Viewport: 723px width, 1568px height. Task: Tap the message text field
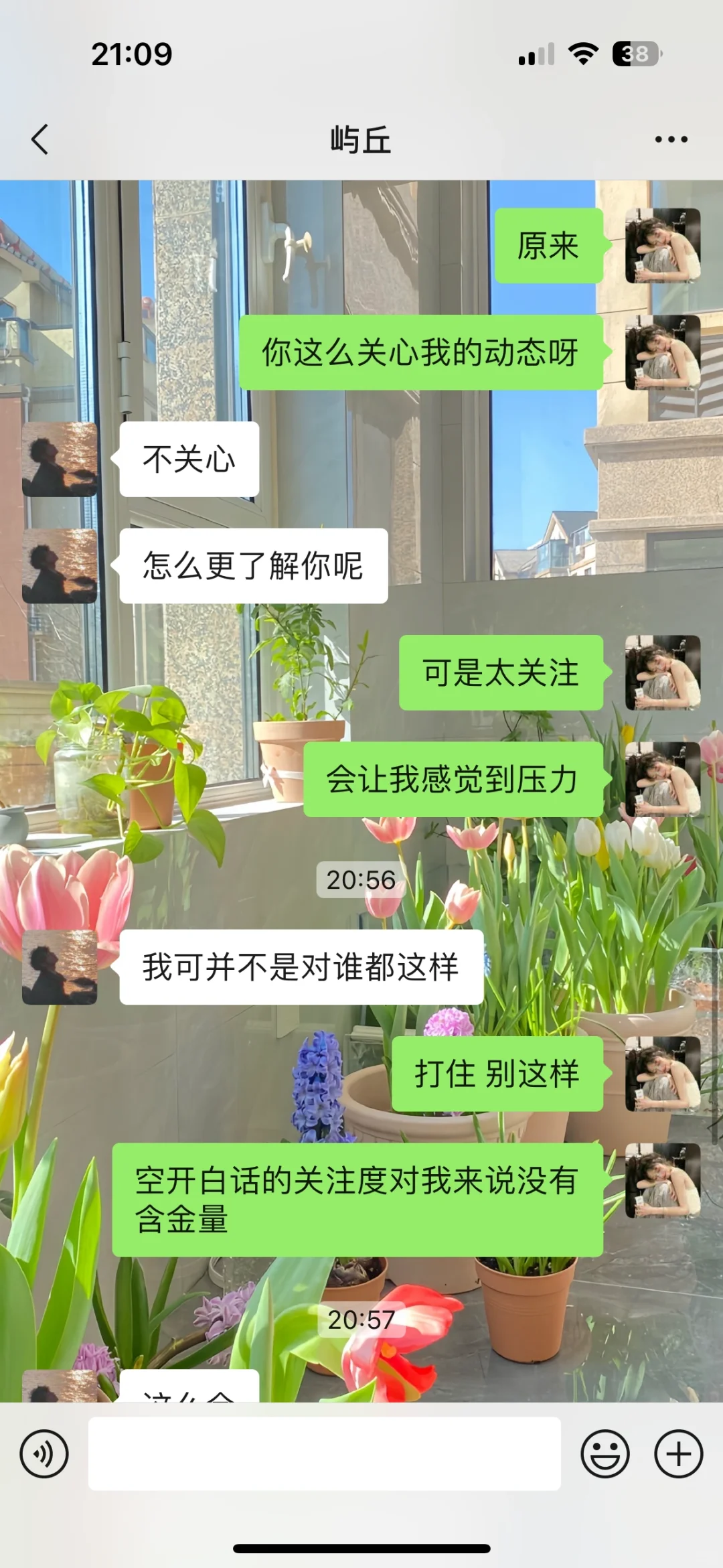click(325, 1453)
